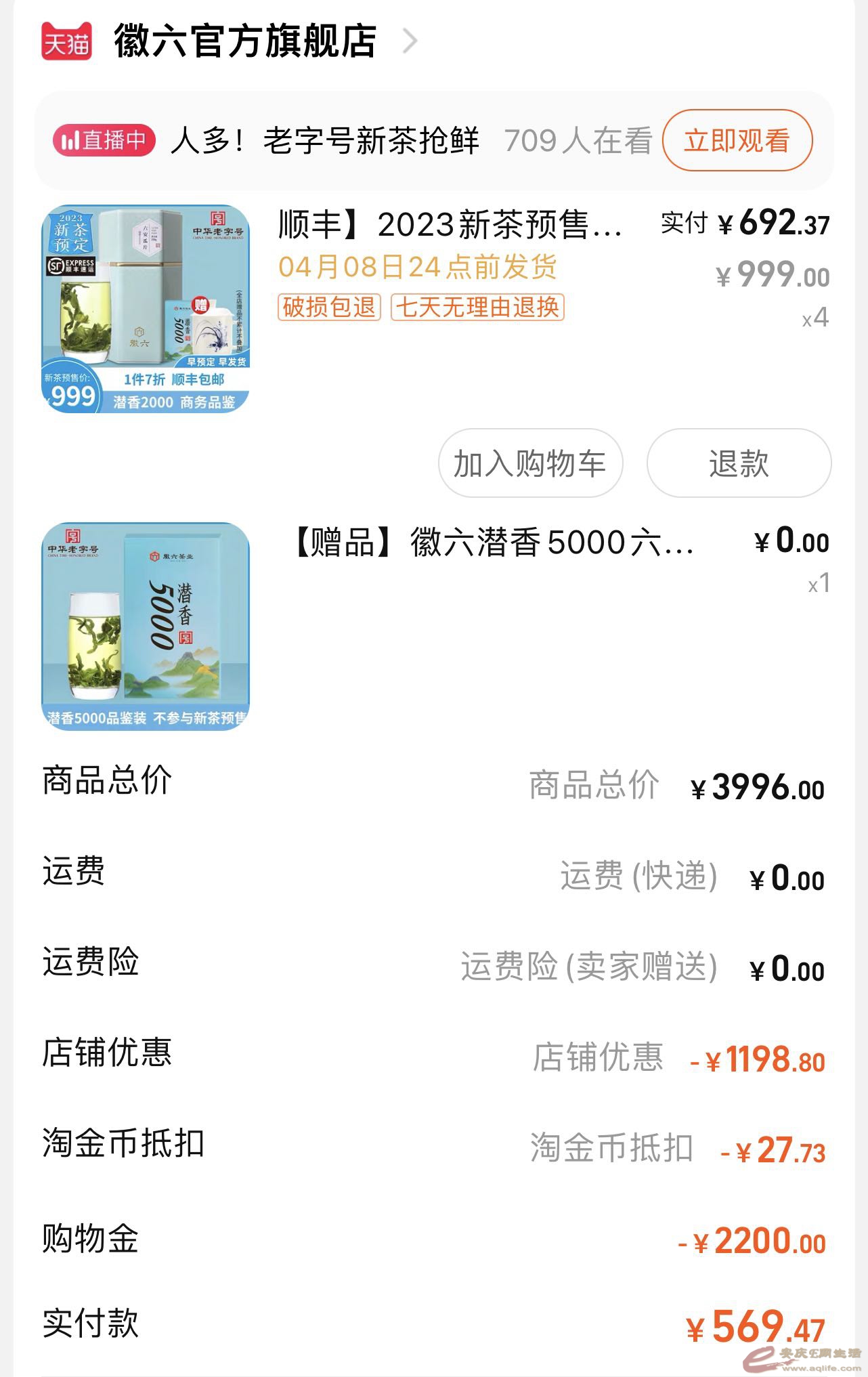Request a refund with 退款
The width and height of the screenshot is (868, 1377).
[x=739, y=464]
